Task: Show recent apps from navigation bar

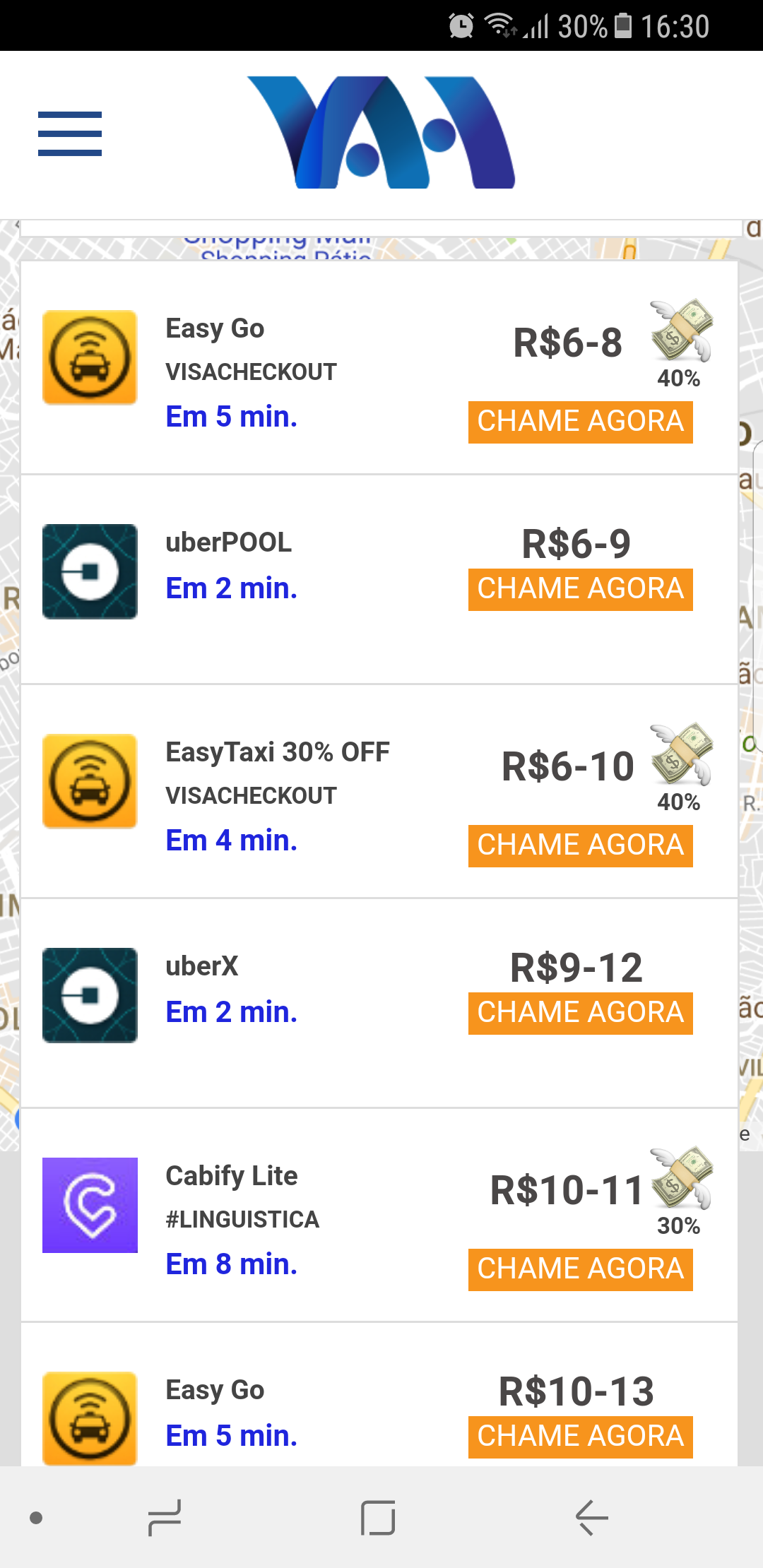Action: pos(165,1518)
